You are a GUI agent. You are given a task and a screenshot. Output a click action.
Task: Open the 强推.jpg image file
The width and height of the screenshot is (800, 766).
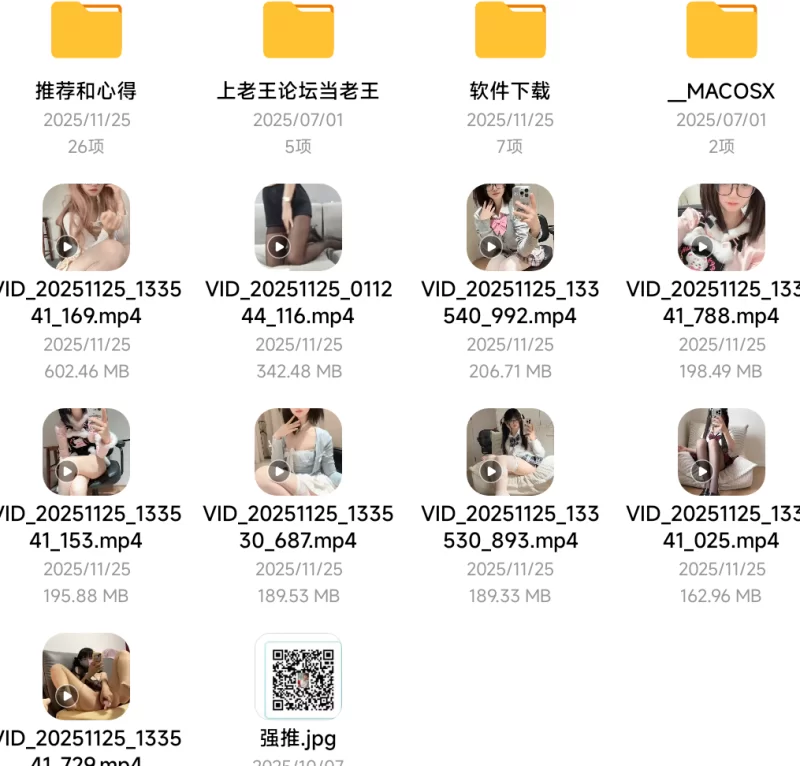coord(298,676)
